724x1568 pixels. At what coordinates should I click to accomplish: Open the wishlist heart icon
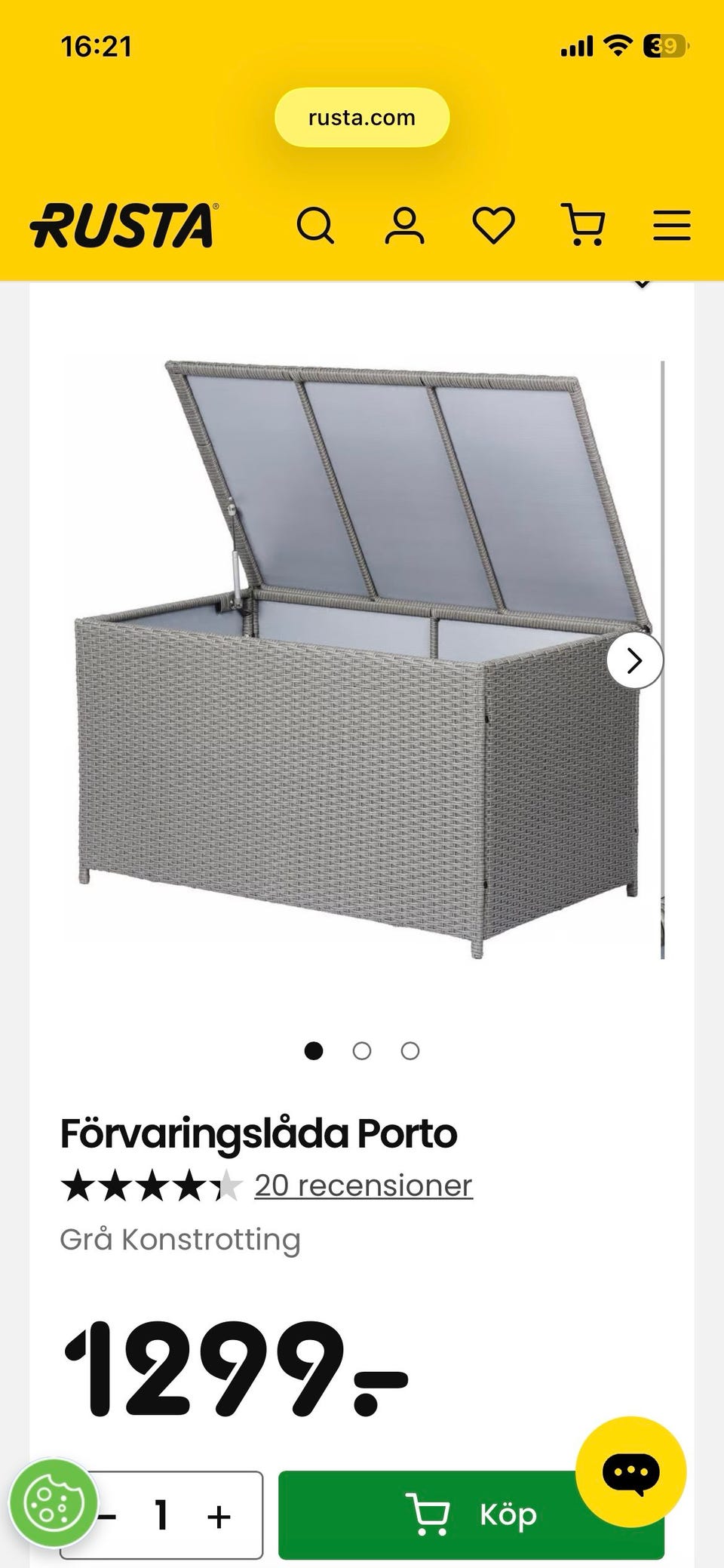point(494,226)
